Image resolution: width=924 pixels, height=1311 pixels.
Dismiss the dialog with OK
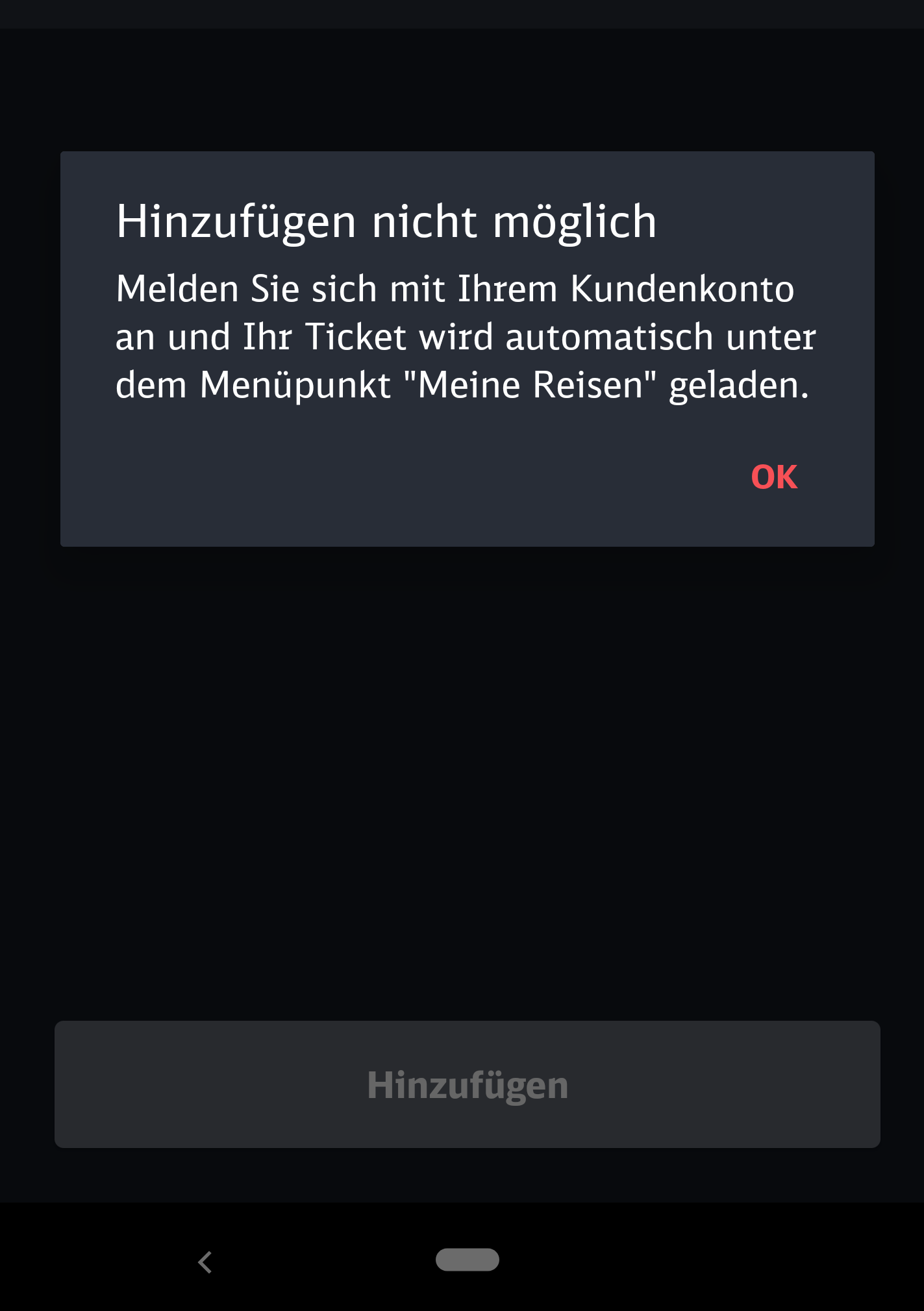(774, 477)
